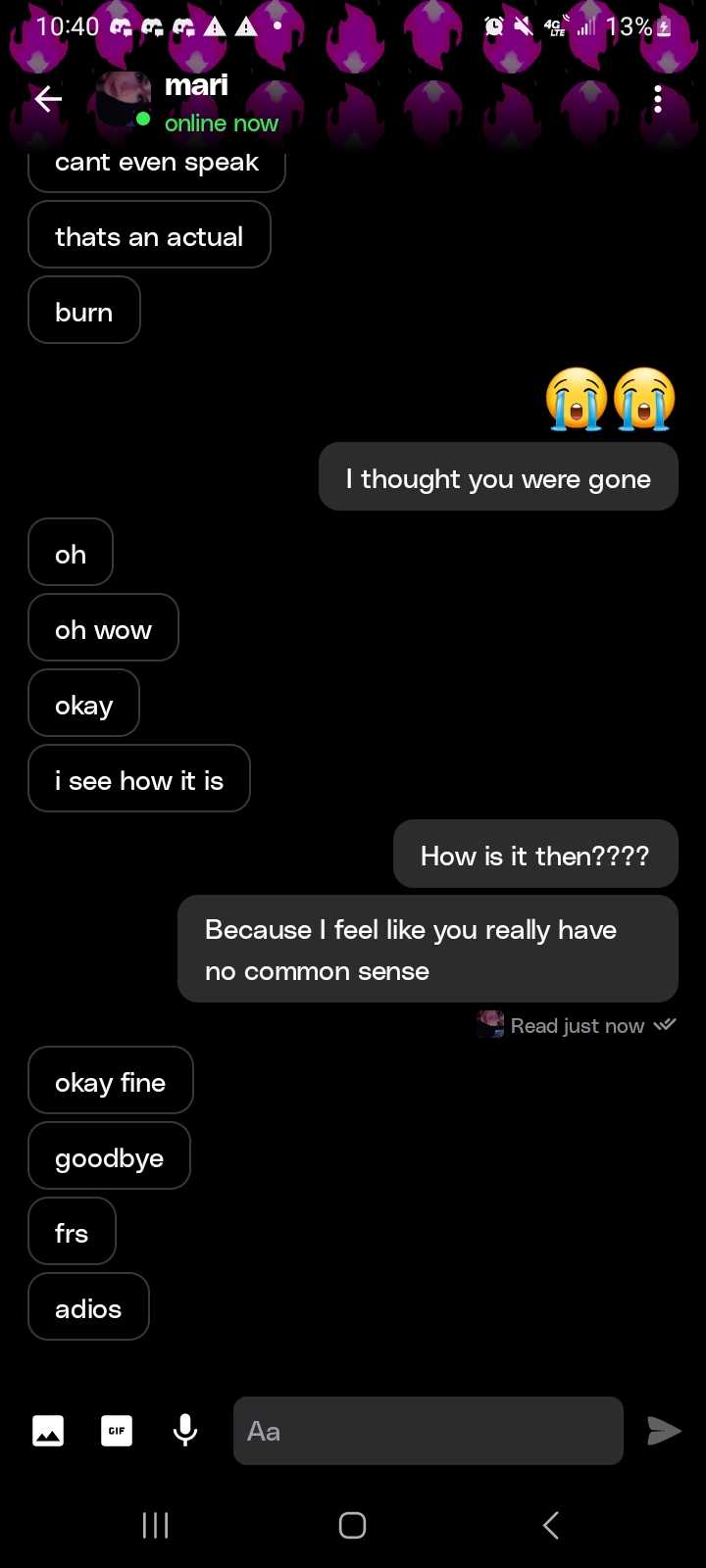Open the GIF picker

pyautogui.click(x=117, y=1431)
